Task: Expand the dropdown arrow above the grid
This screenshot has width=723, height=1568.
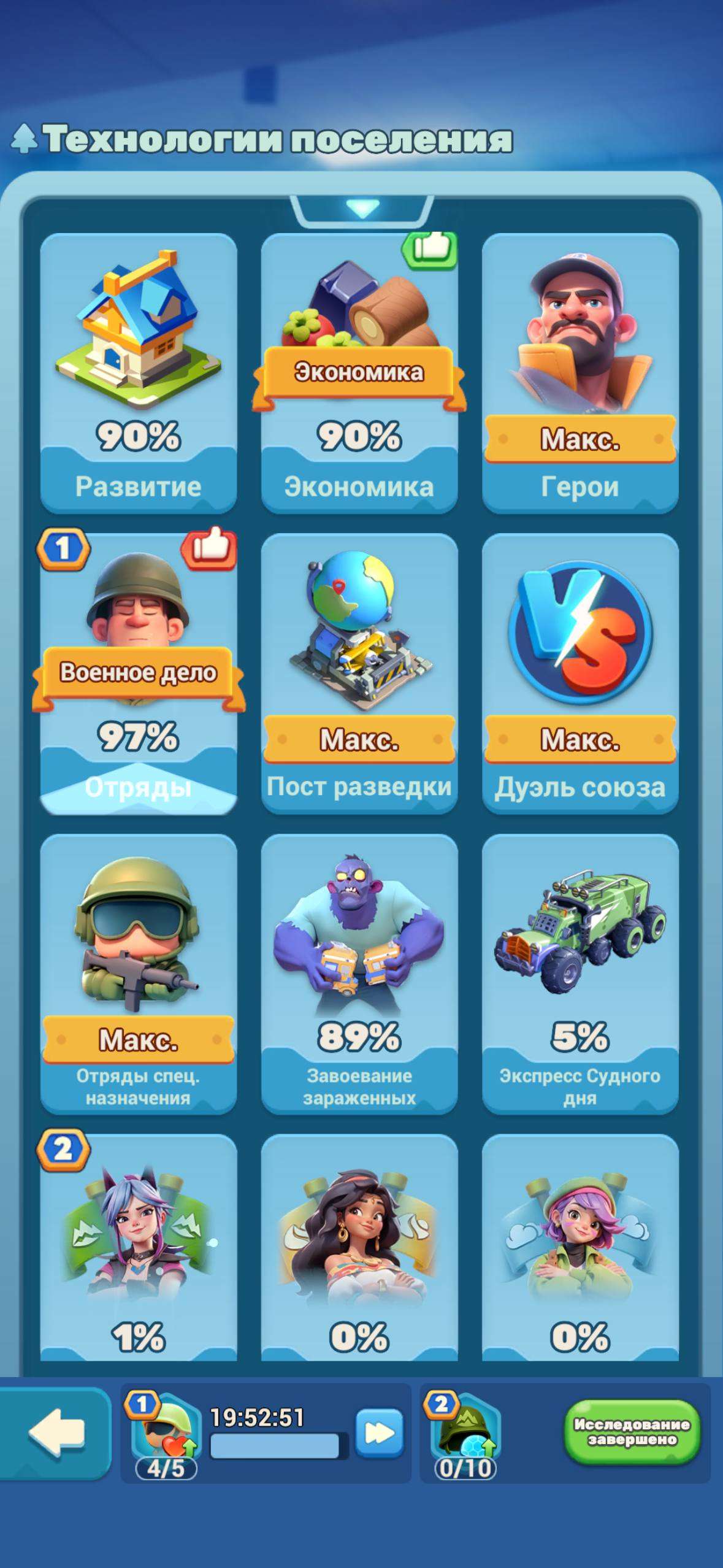Action: pyautogui.click(x=362, y=209)
